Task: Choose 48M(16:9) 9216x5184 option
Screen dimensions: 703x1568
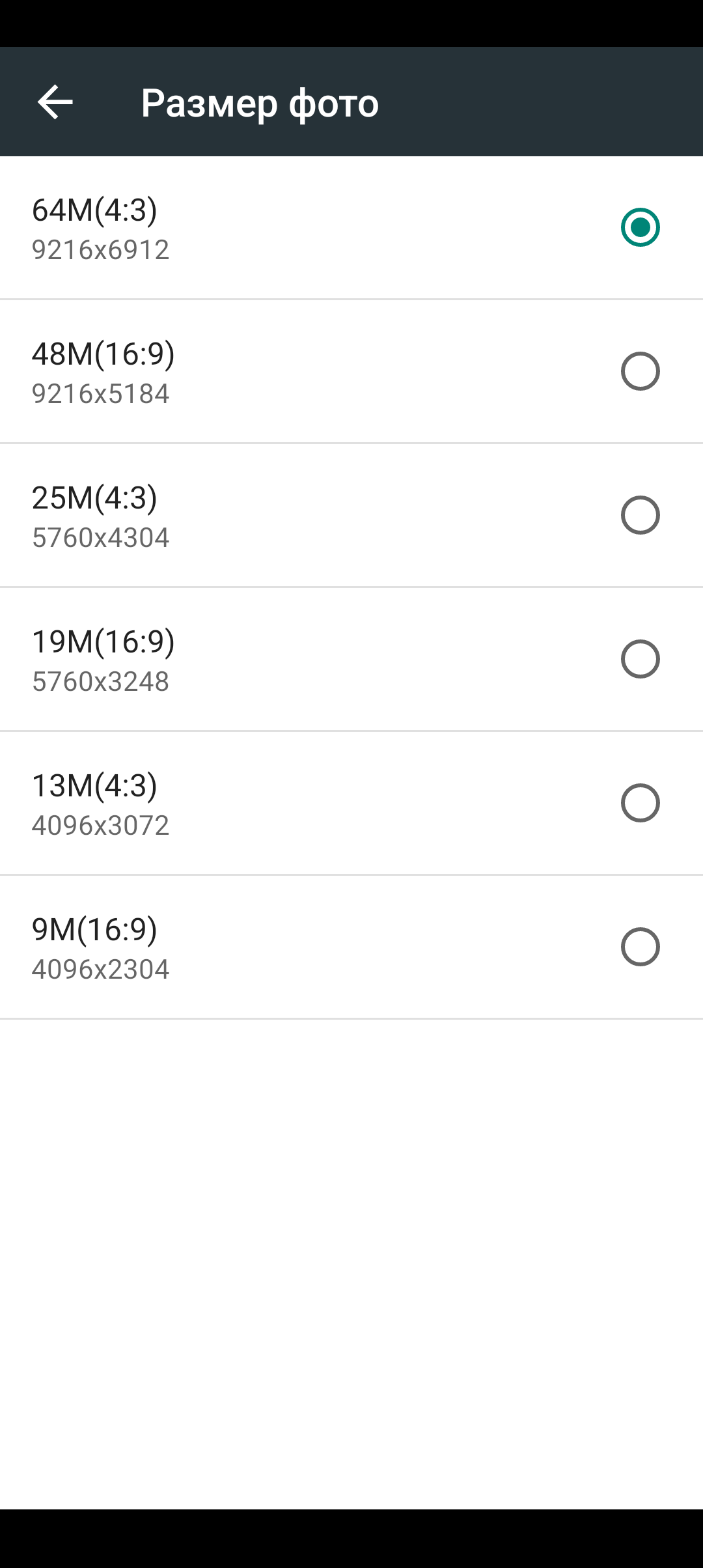Action: pyautogui.click(x=351, y=372)
